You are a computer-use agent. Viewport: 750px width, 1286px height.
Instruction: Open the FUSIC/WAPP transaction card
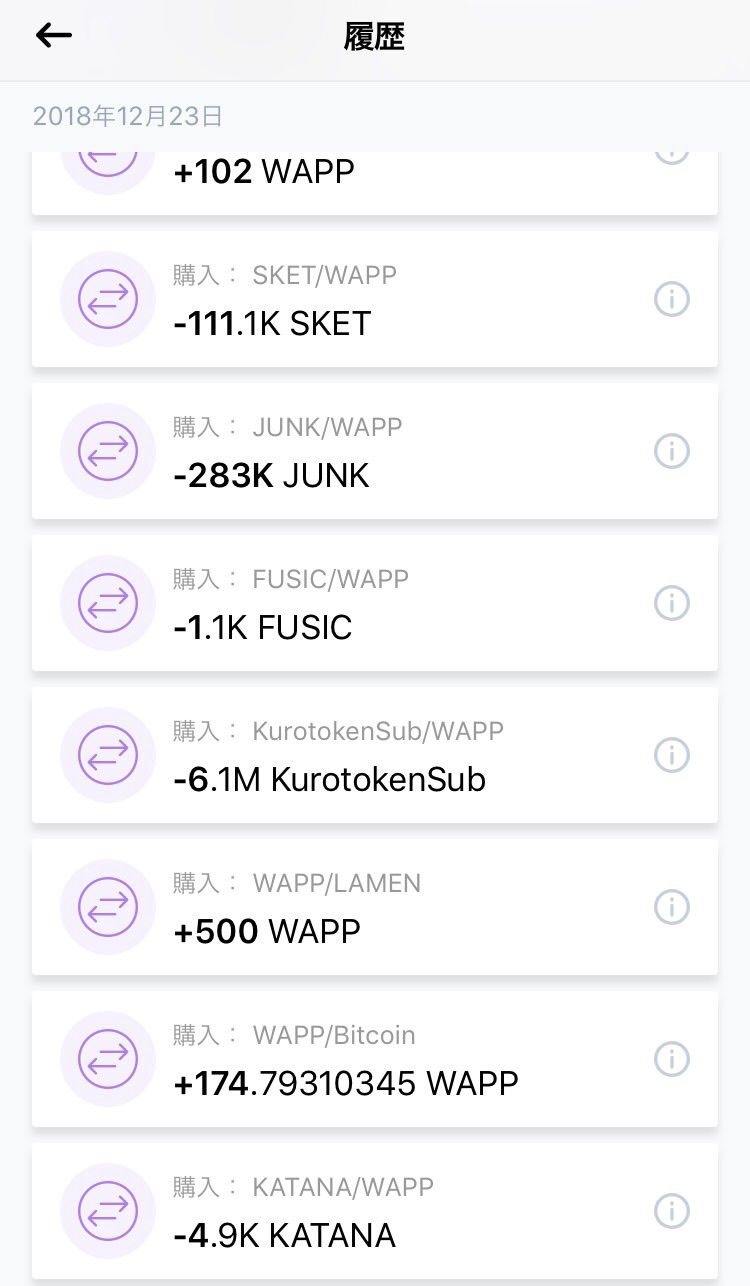tap(374, 603)
